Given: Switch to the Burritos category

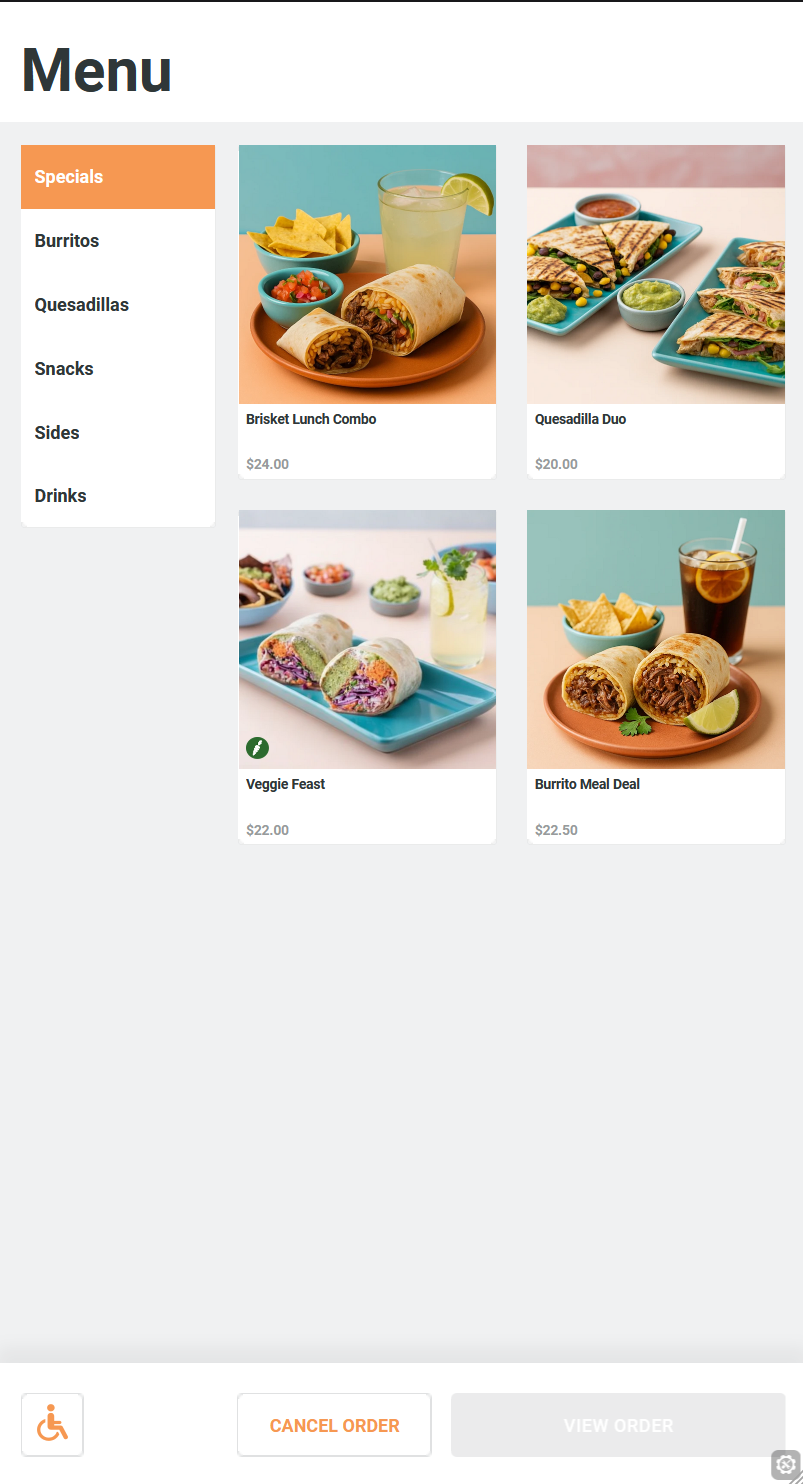Looking at the screenshot, I should [117, 241].
